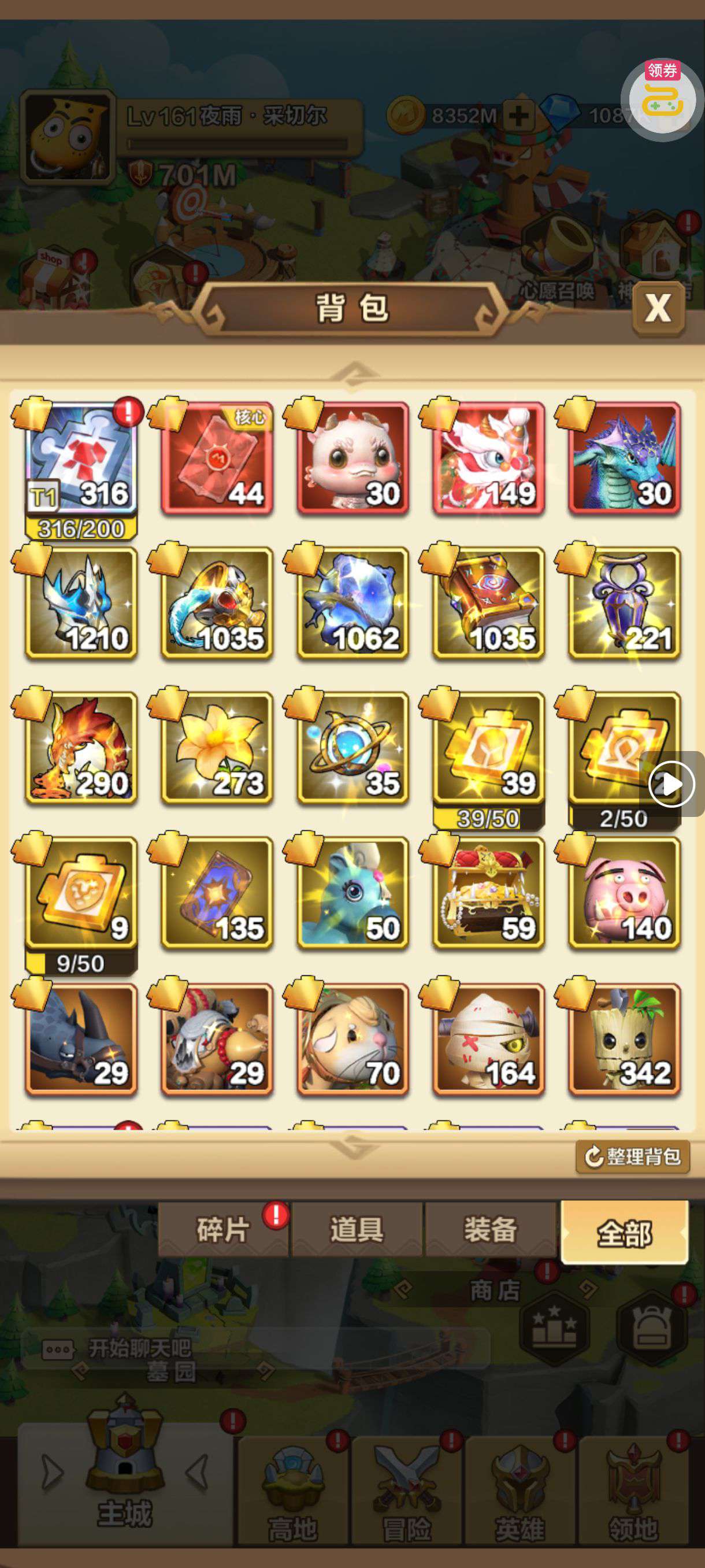Open the 领券 coupon floating icon

coord(662,99)
